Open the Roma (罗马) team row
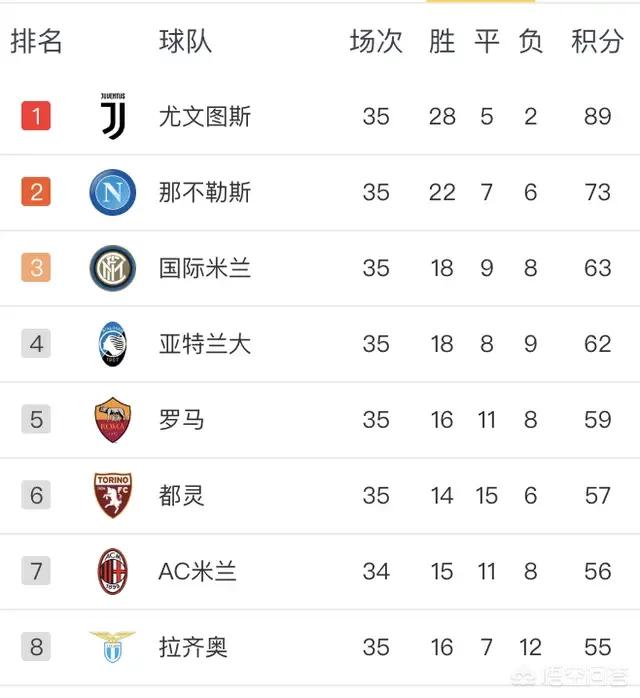This screenshot has height=698, width=640. pyautogui.click(x=182, y=420)
